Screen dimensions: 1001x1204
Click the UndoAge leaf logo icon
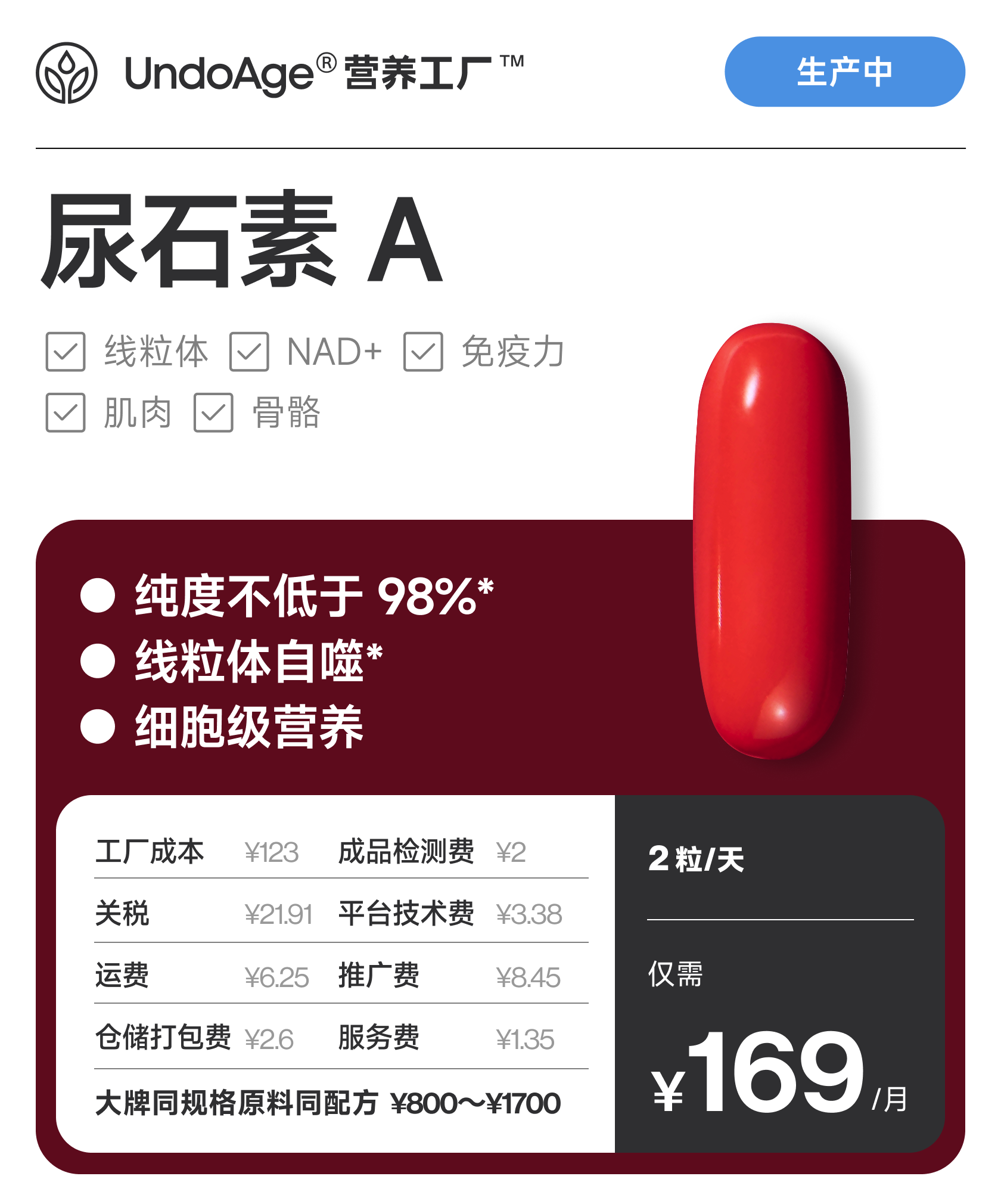click(67, 72)
